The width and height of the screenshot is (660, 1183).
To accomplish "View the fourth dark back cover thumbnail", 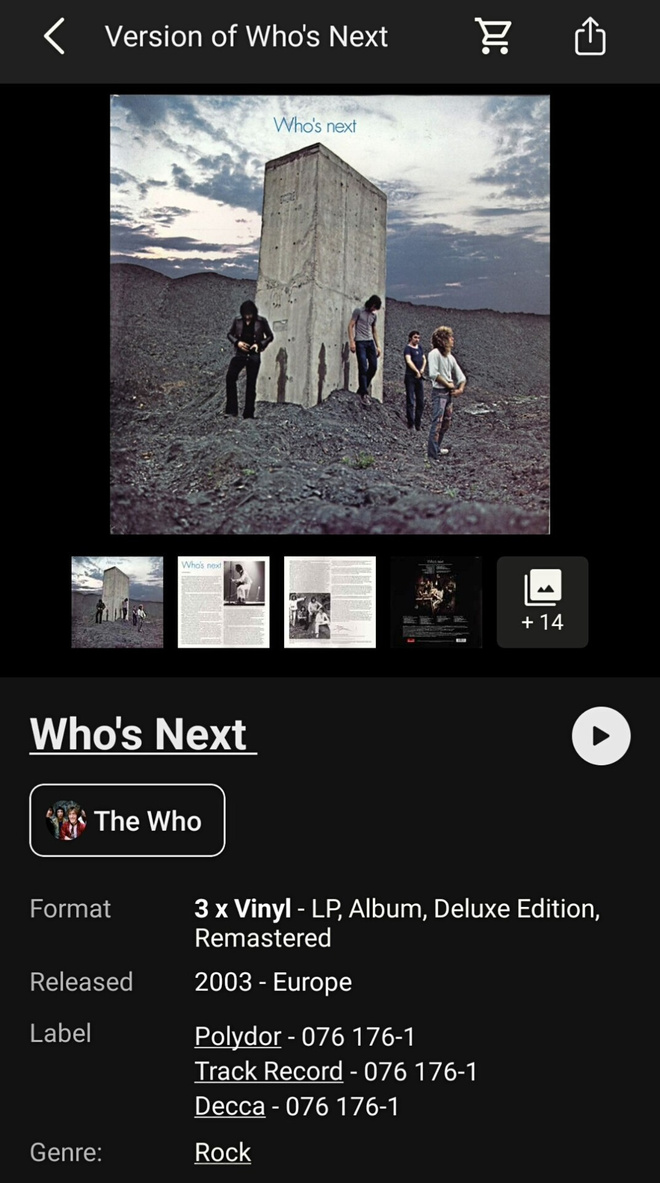I will [x=436, y=602].
